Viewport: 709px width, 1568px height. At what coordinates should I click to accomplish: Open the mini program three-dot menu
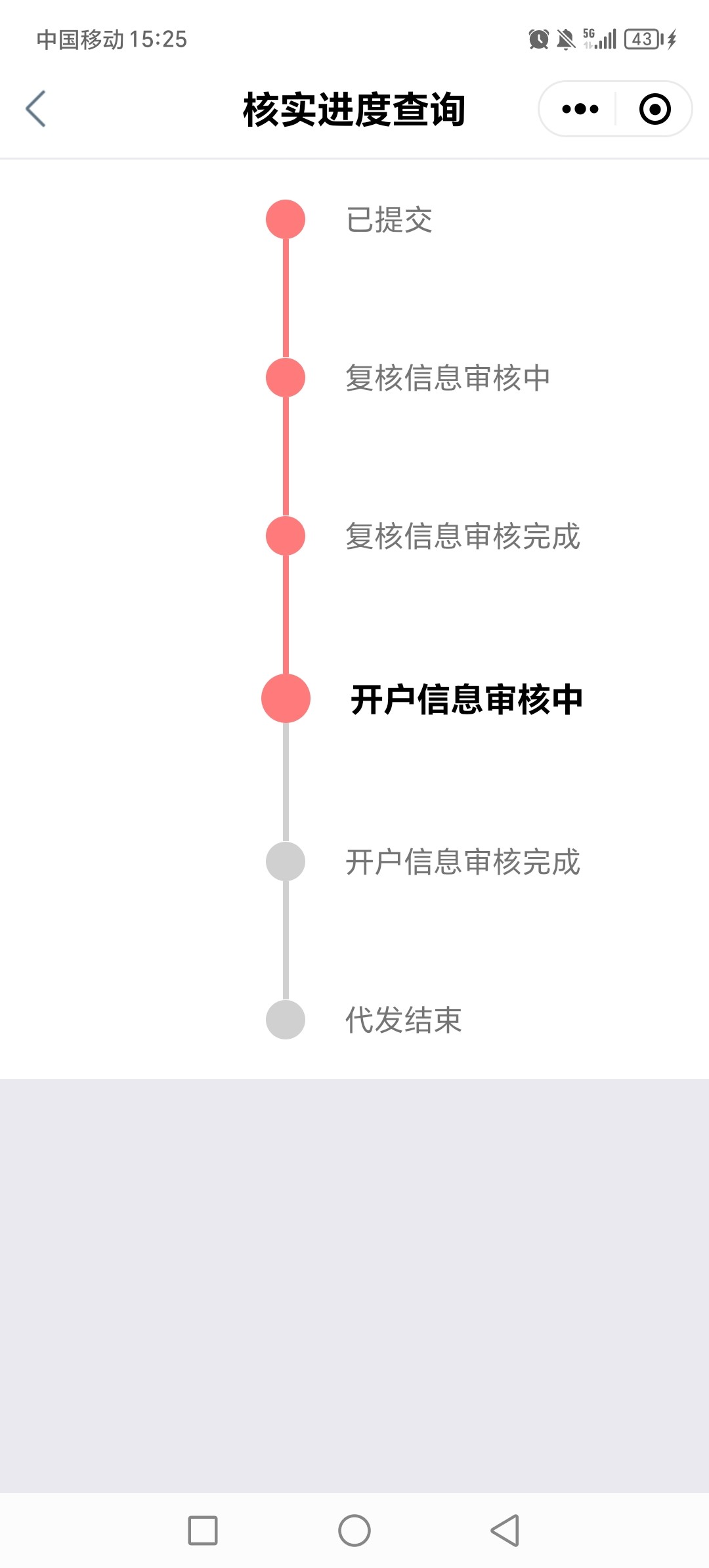coord(580,109)
